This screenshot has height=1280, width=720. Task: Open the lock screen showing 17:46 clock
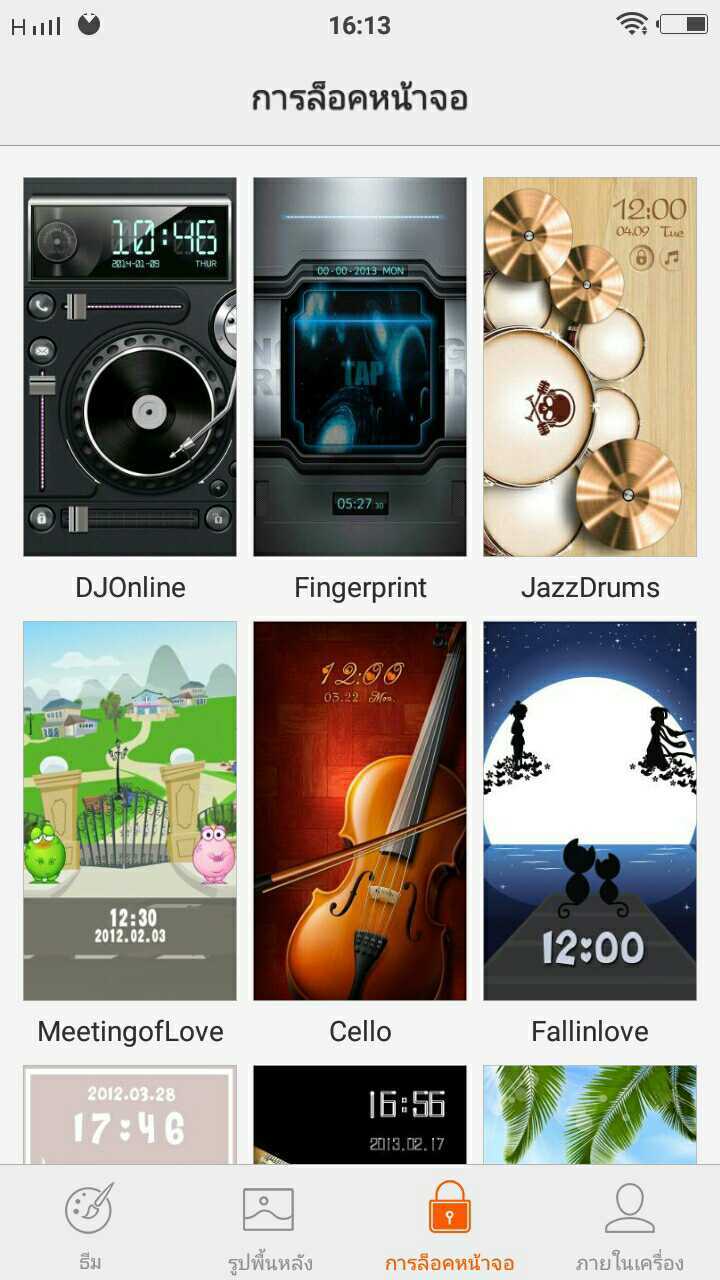click(130, 1114)
